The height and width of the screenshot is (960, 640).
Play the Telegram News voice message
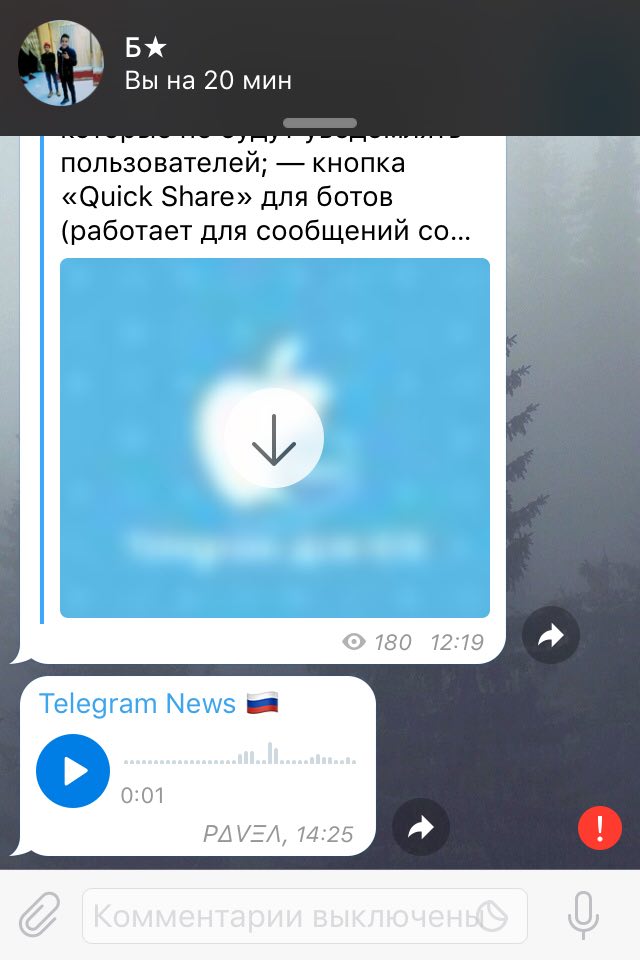pyautogui.click(x=73, y=771)
